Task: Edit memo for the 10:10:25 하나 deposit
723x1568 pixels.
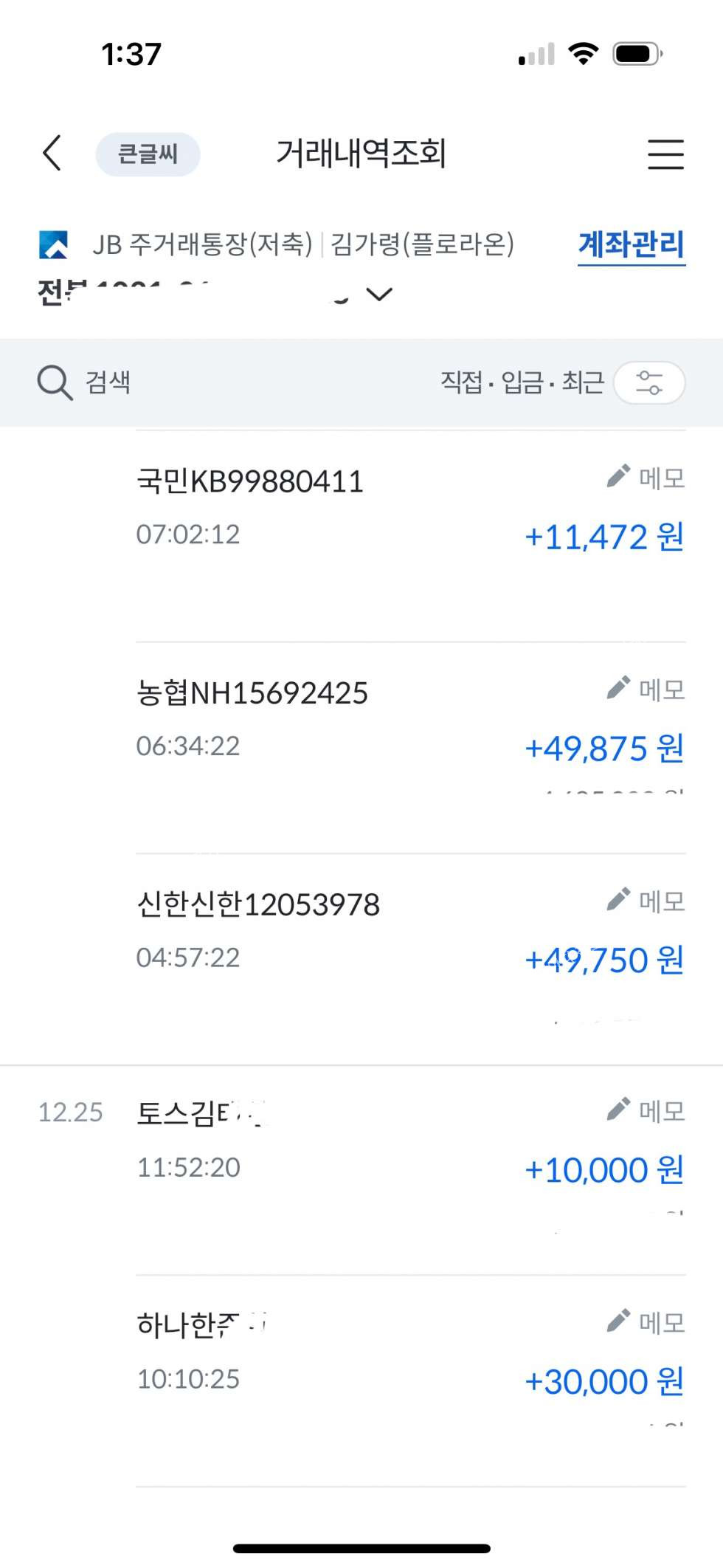Action: pos(646,1321)
